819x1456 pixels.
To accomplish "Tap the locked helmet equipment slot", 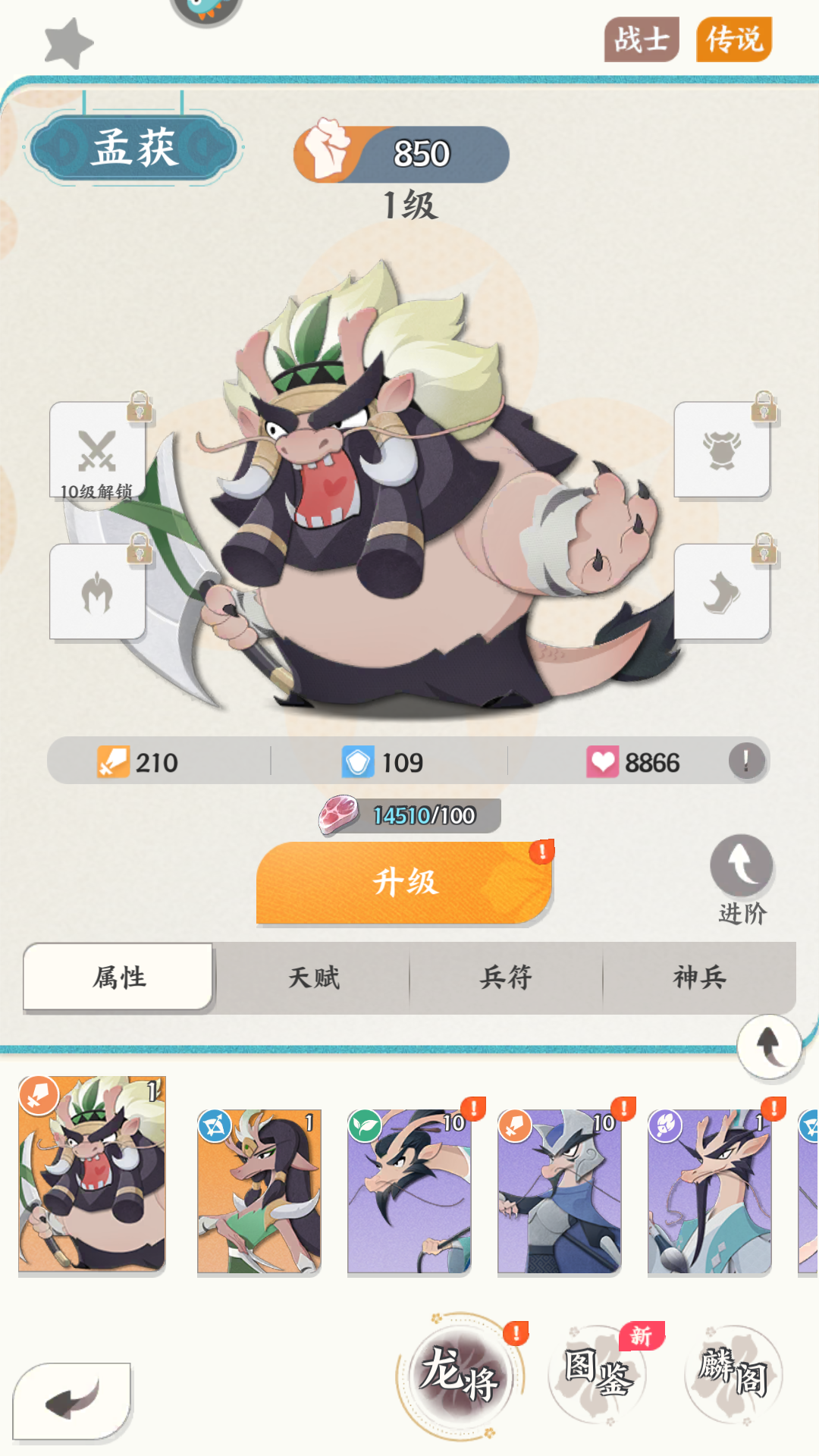I will 97,592.
